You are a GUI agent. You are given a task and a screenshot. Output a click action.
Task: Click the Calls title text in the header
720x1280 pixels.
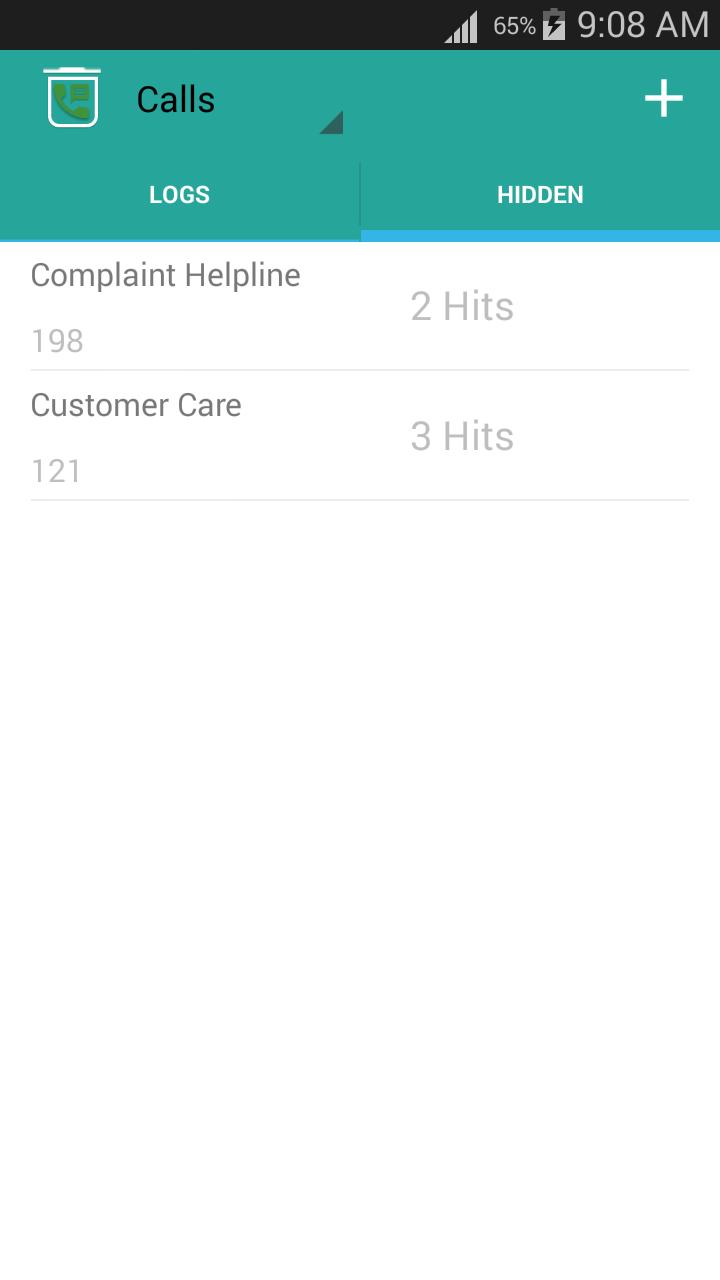176,99
